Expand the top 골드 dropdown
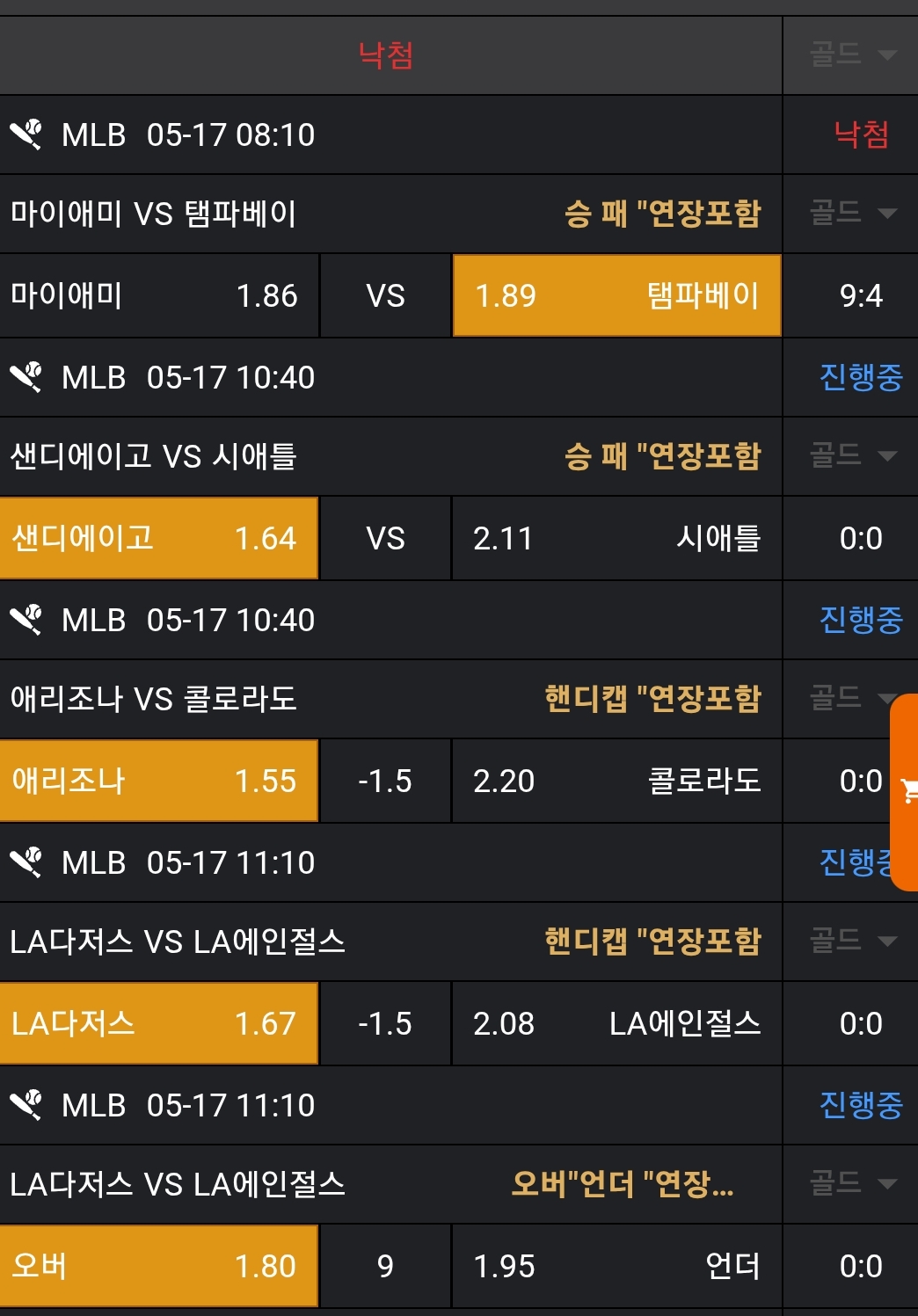 point(851,55)
